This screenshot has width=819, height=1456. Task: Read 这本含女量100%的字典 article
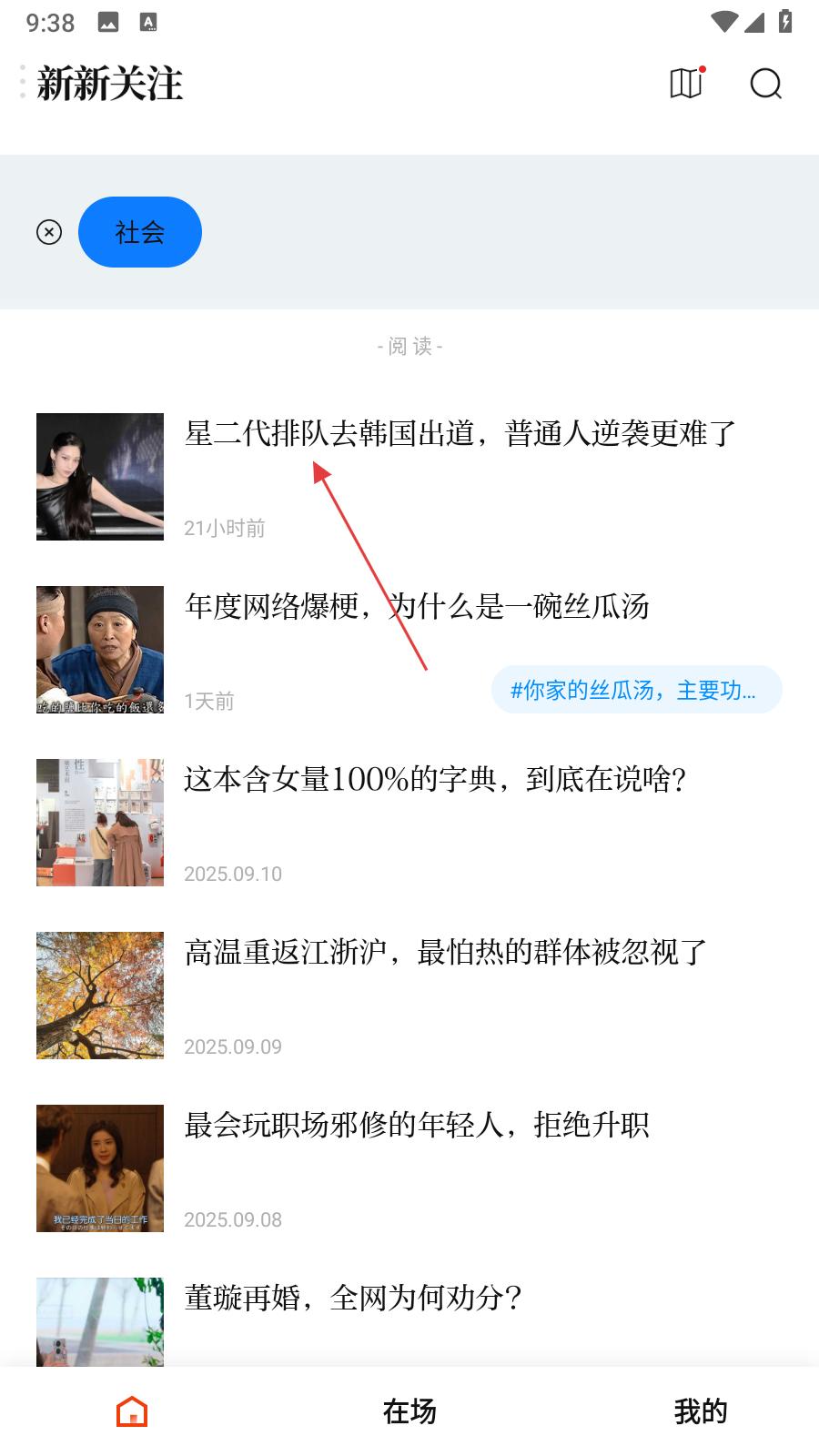[x=435, y=780]
